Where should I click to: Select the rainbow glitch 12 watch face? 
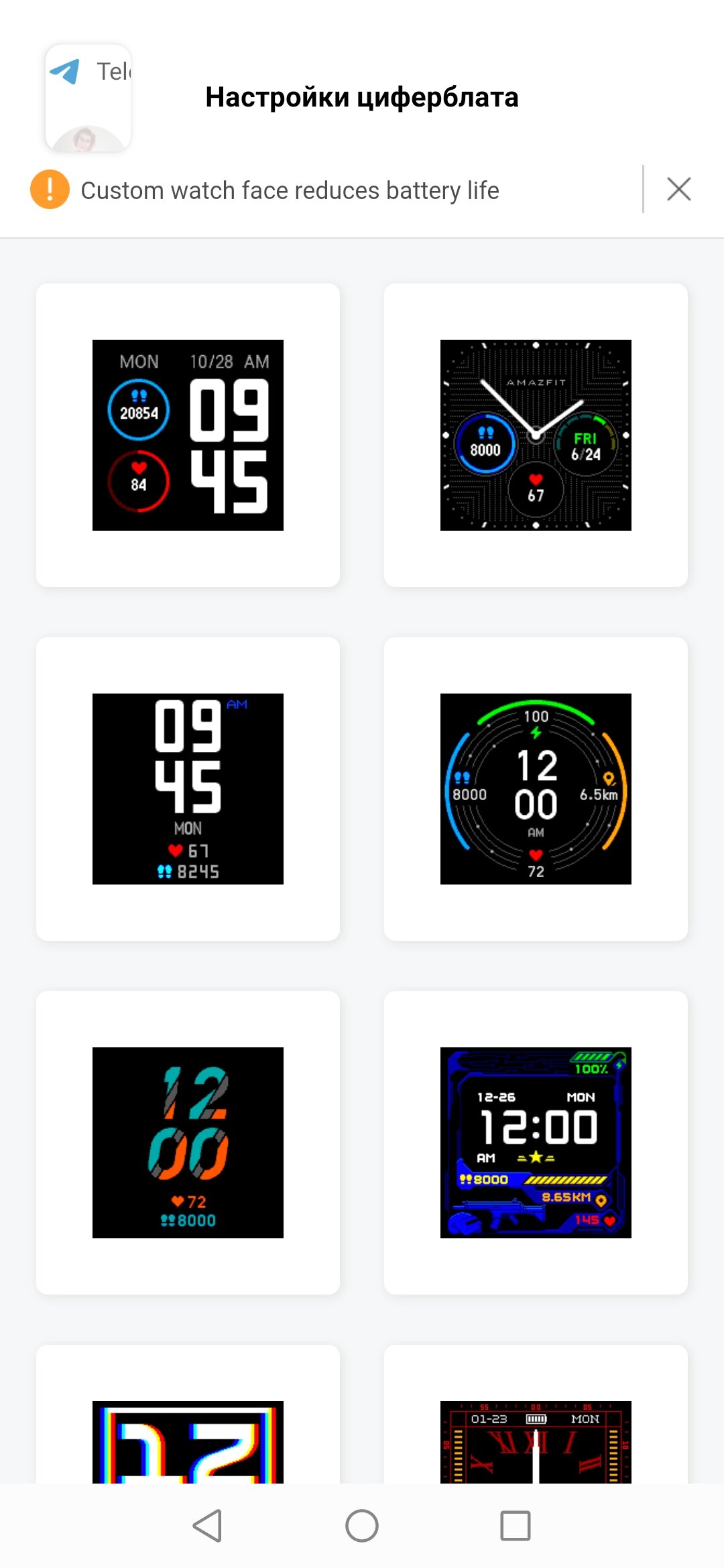pos(188,1441)
